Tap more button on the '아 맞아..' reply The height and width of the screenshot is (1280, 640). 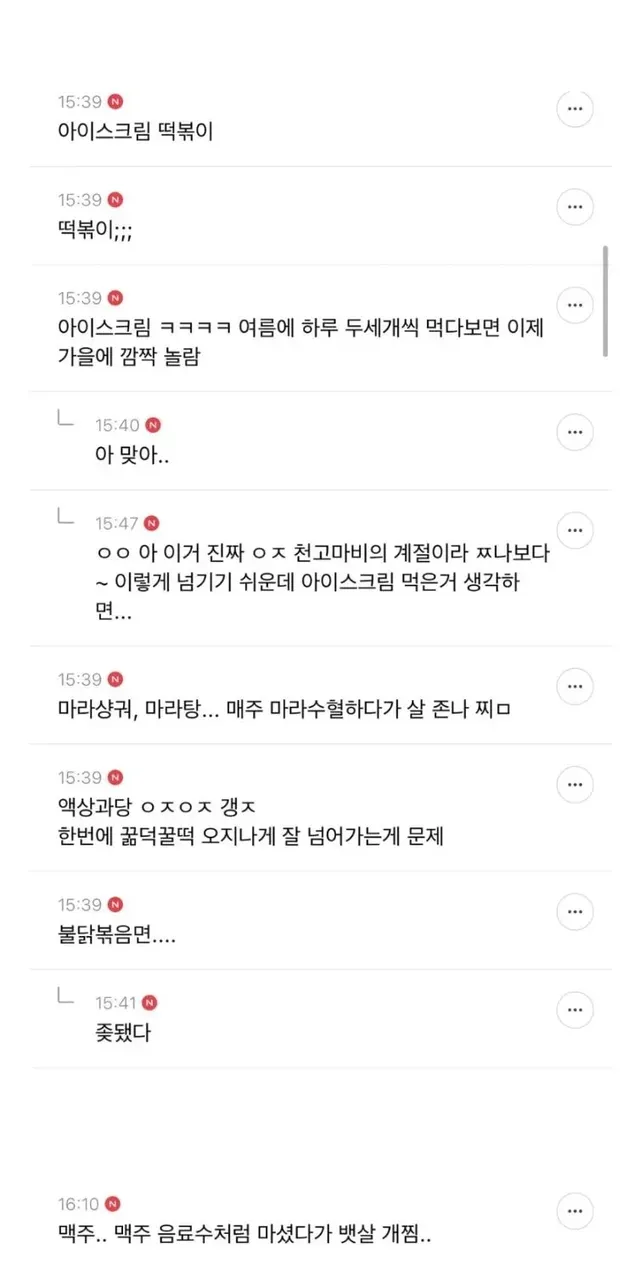pyautogui.click(x=574, y=432)
